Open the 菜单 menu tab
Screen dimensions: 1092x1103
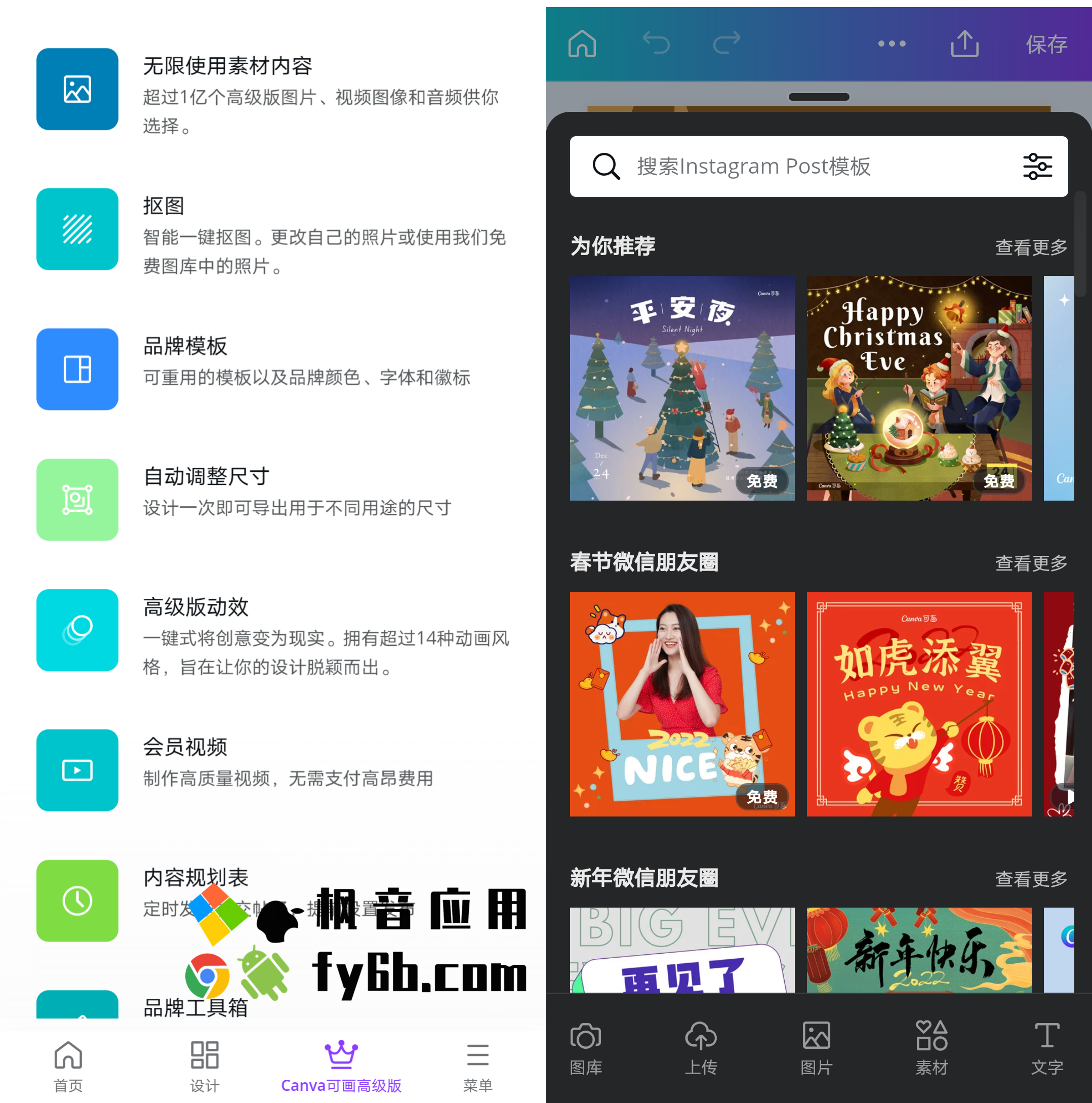[477, 1066]
